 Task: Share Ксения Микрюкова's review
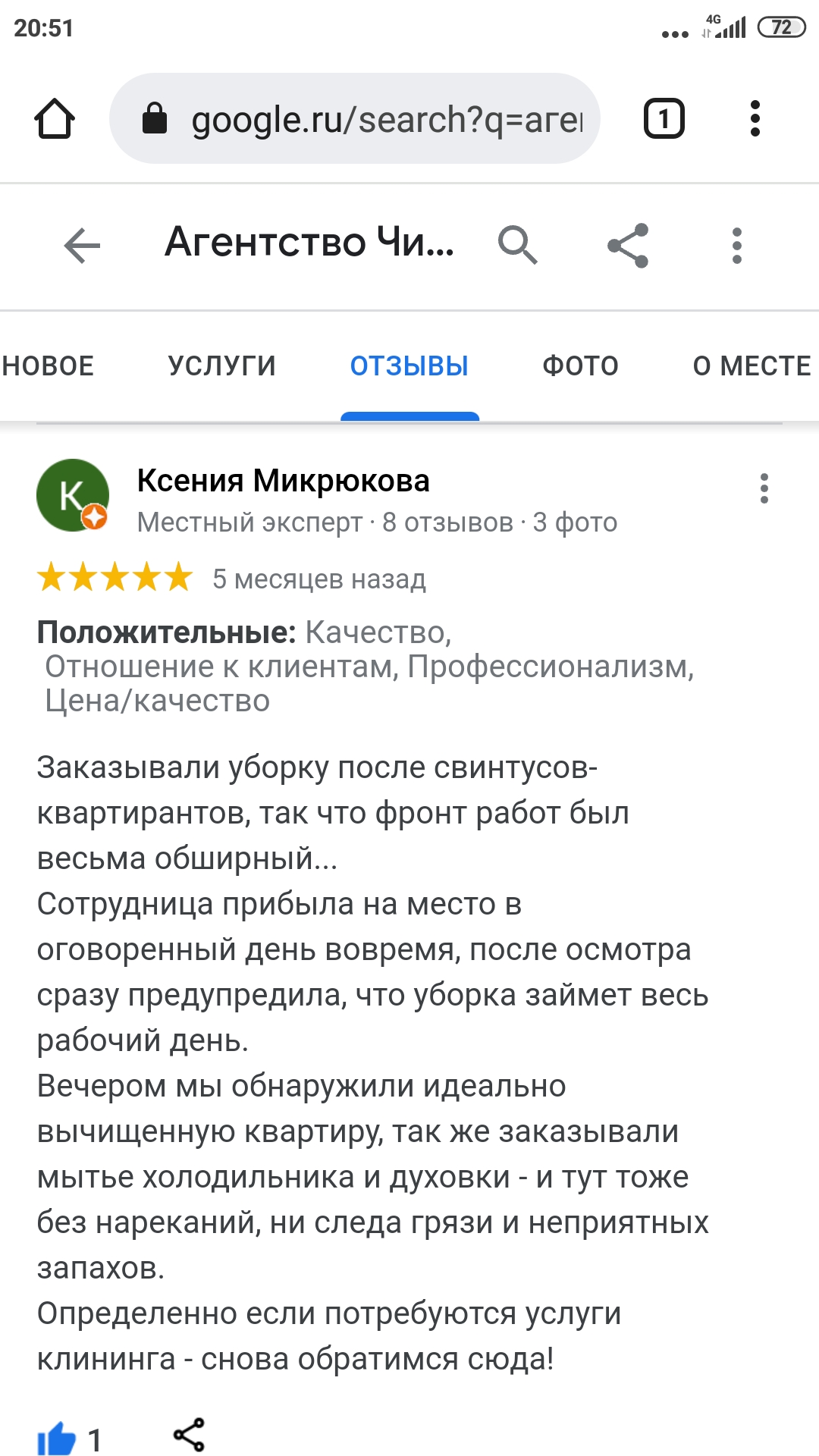coord(189,1435)
